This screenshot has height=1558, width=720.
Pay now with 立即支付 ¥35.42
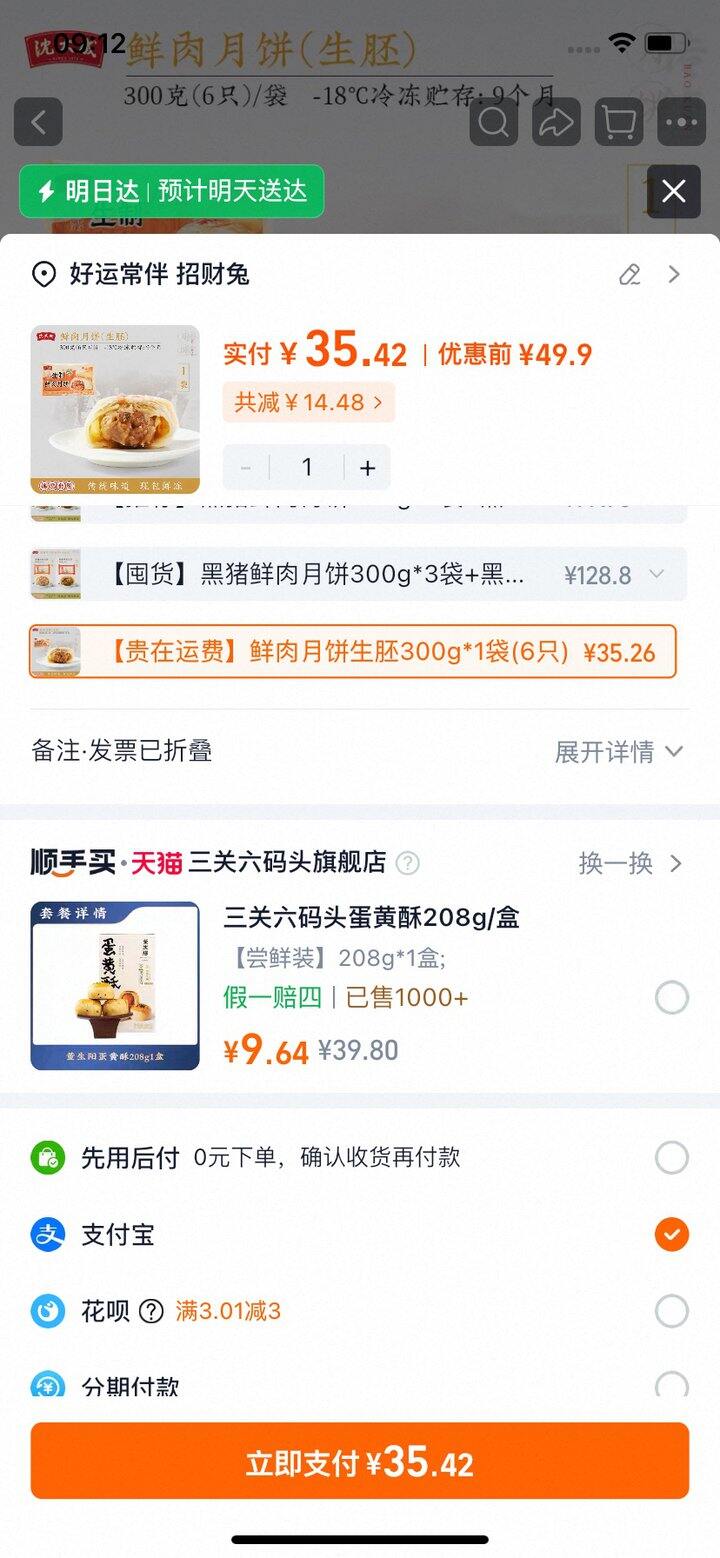click(x=360, y=1461)
